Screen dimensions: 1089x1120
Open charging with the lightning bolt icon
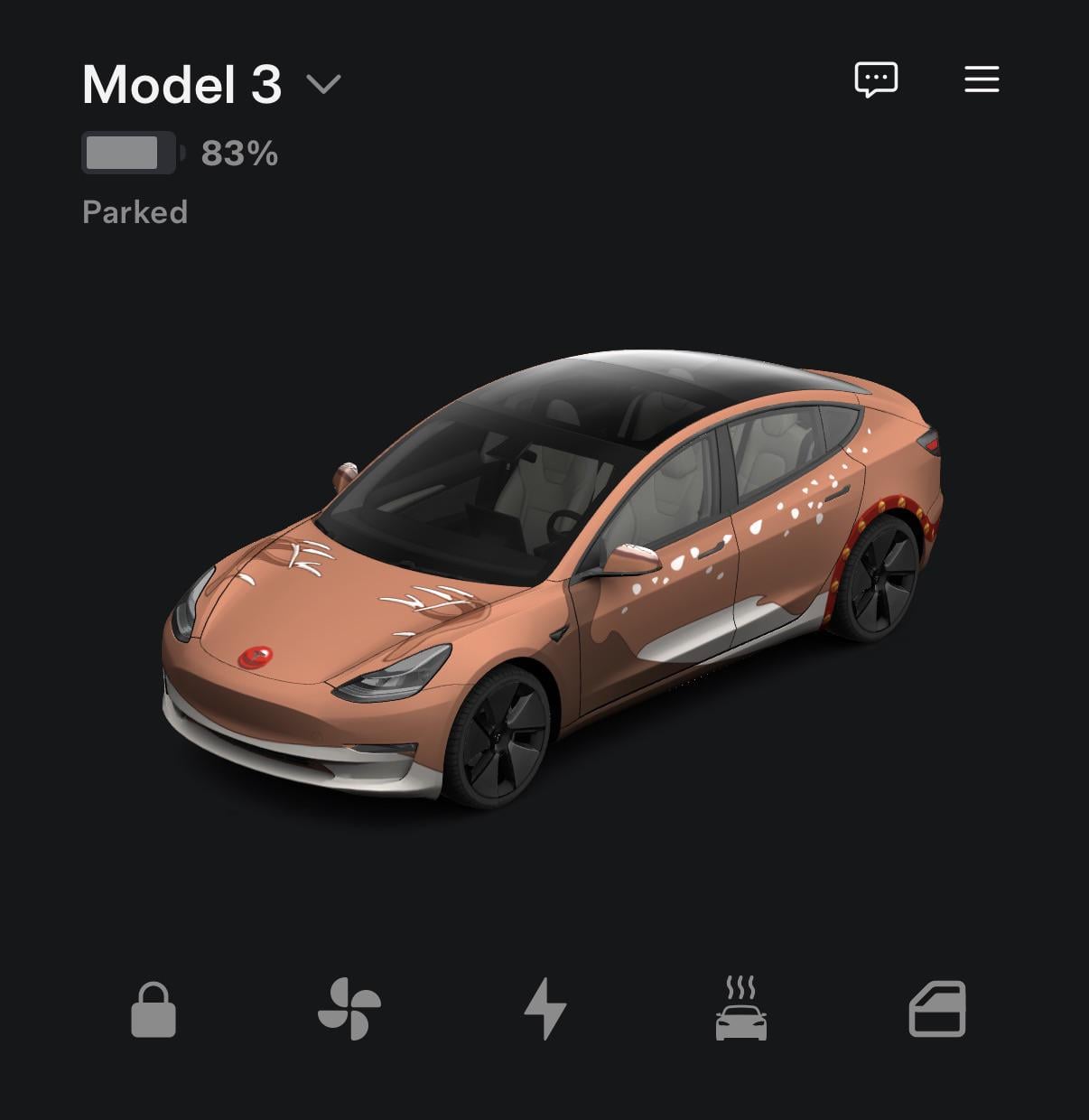545,1009
